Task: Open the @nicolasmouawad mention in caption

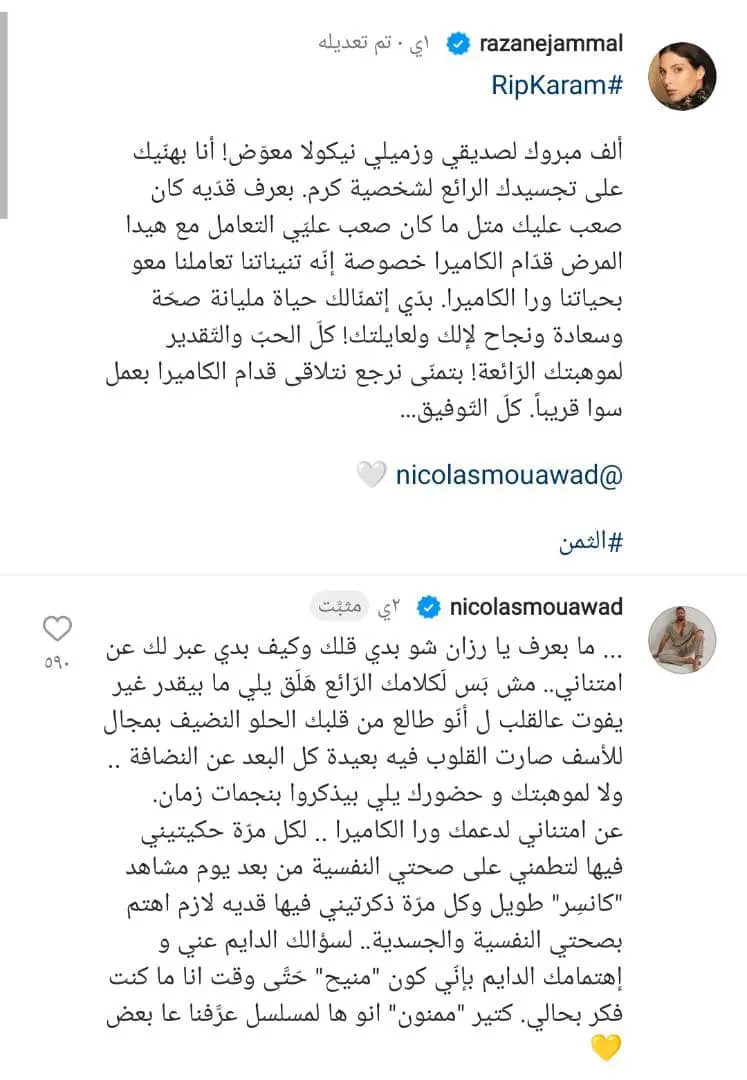Action: point(509,476)
